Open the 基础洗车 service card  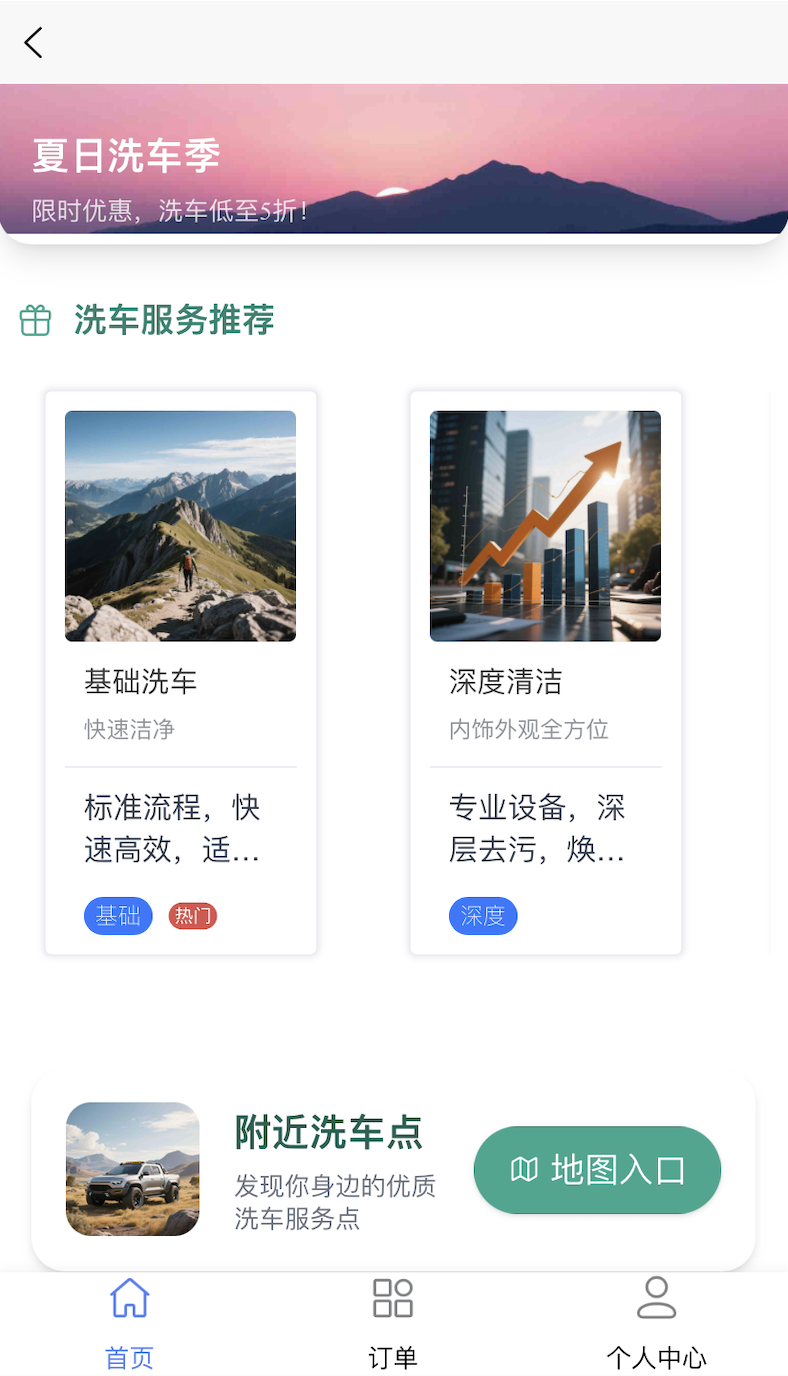coord(181,673)
